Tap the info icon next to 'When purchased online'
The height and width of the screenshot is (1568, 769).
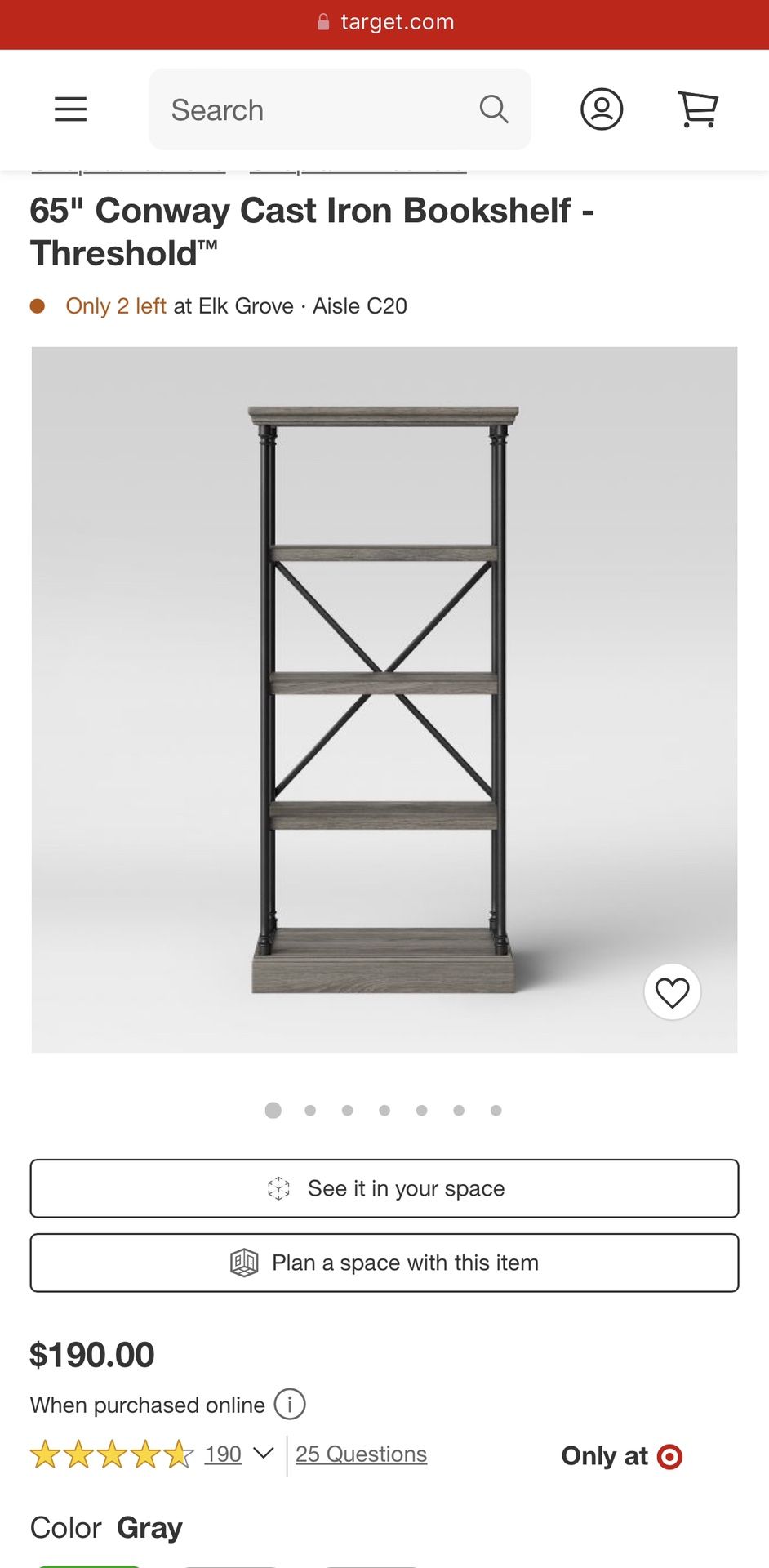tap(289, 1405)
